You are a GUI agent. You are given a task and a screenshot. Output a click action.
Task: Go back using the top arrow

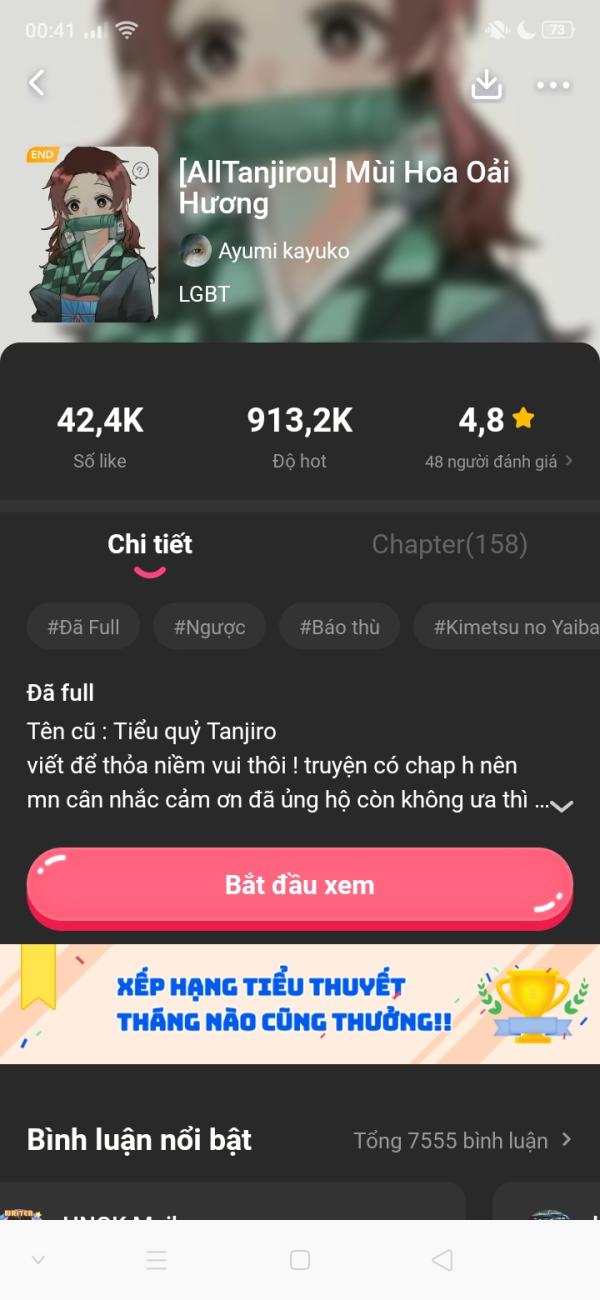[x=37, y=83]
